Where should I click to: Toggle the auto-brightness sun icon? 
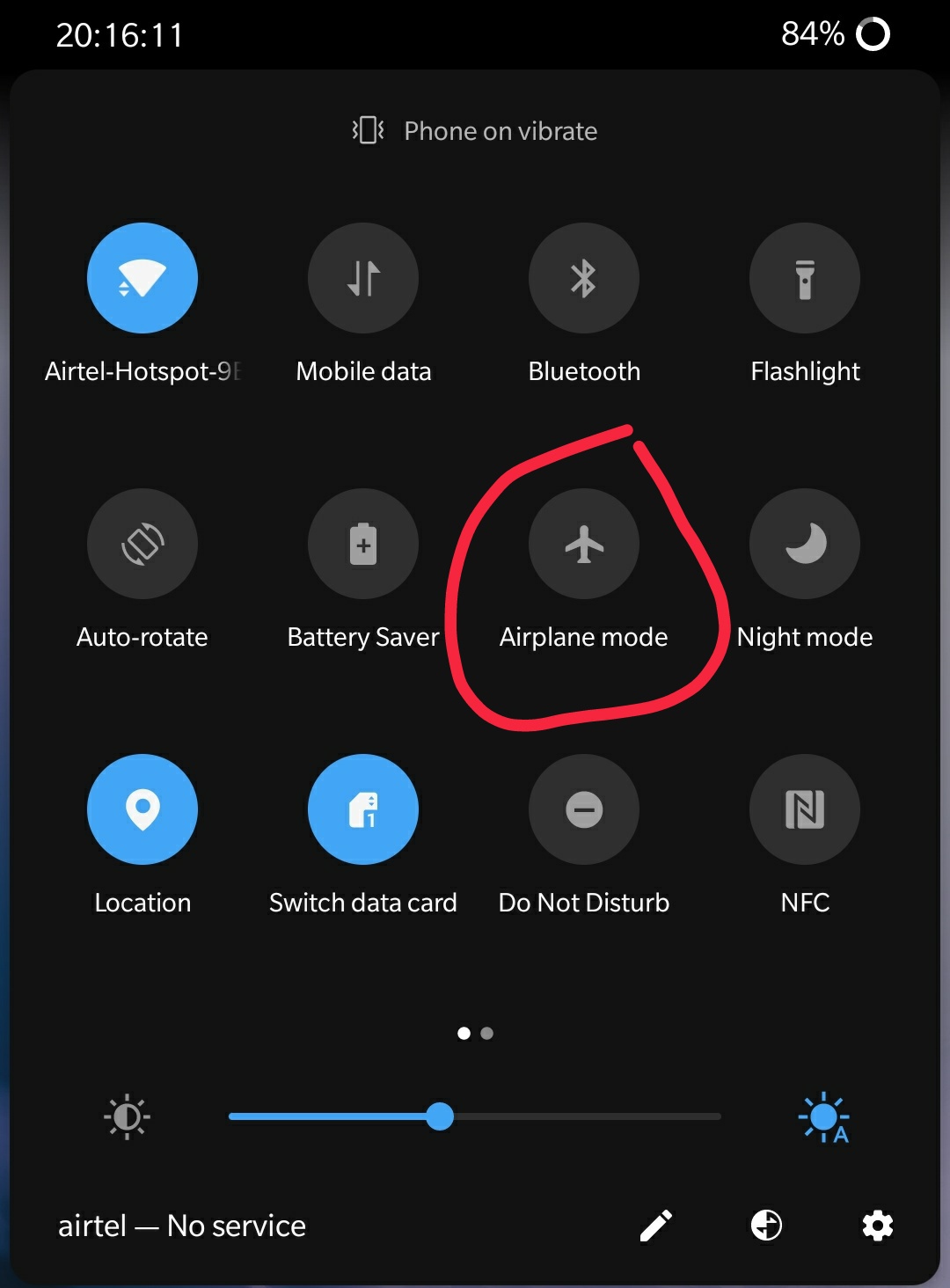pyautogui.click(x=824, y=1117)
